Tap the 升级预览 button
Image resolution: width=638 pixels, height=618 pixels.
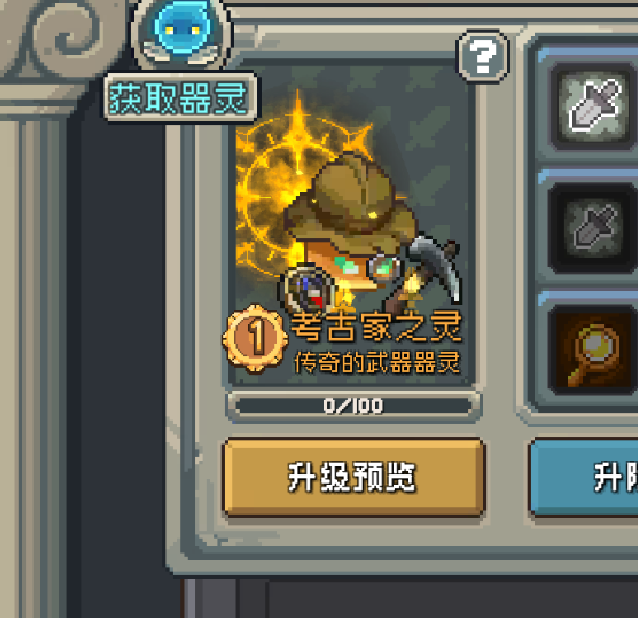click(x=353, y=478)
